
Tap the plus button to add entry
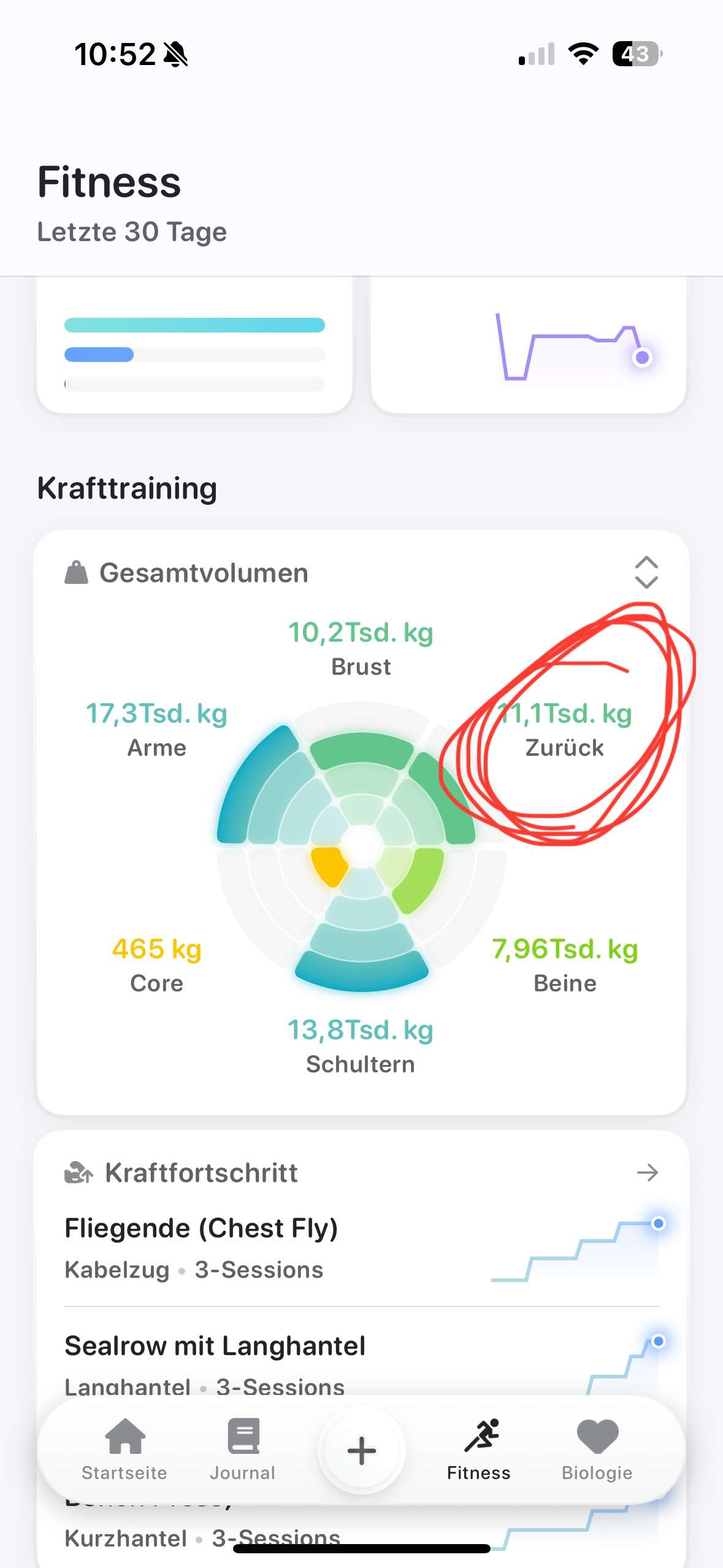361,1451
